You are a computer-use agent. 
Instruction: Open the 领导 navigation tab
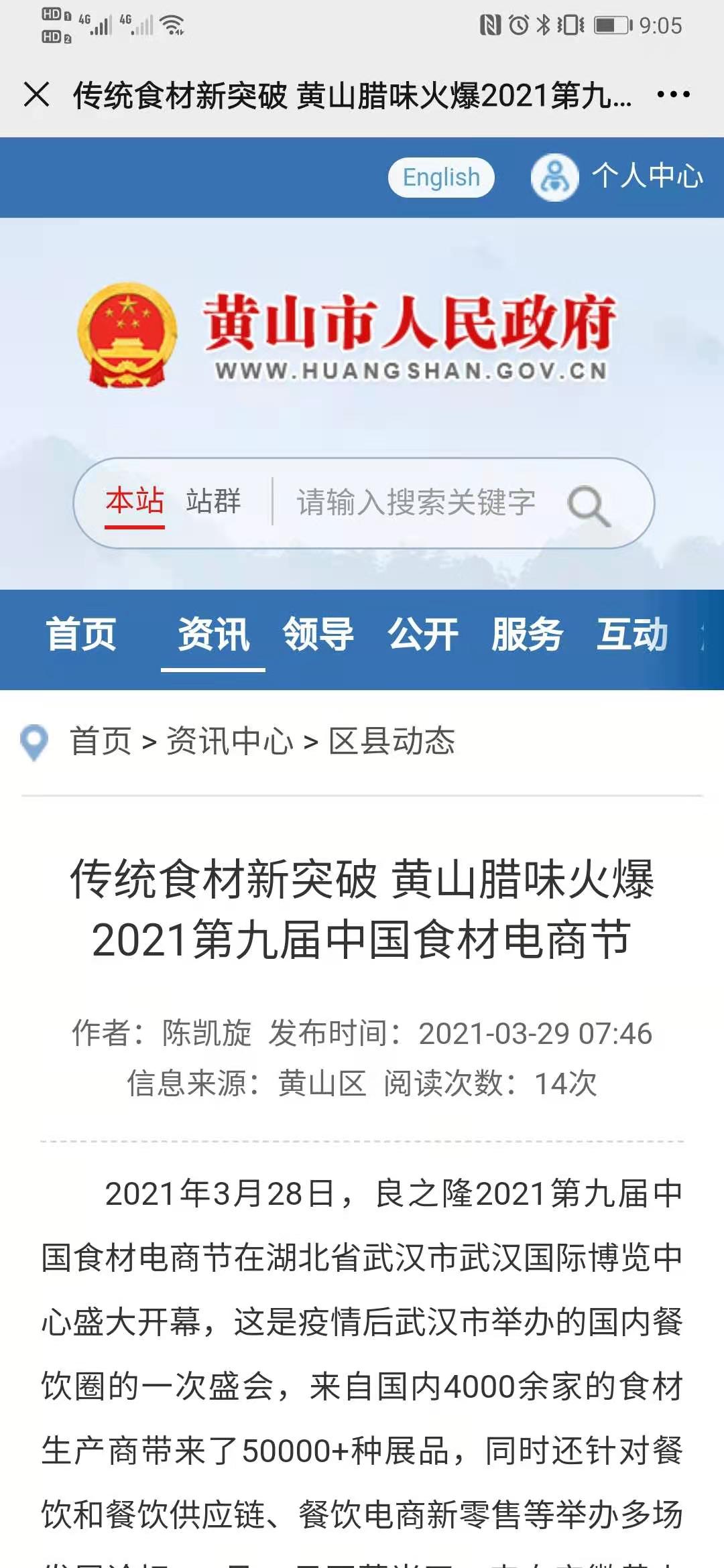point(318,635)
